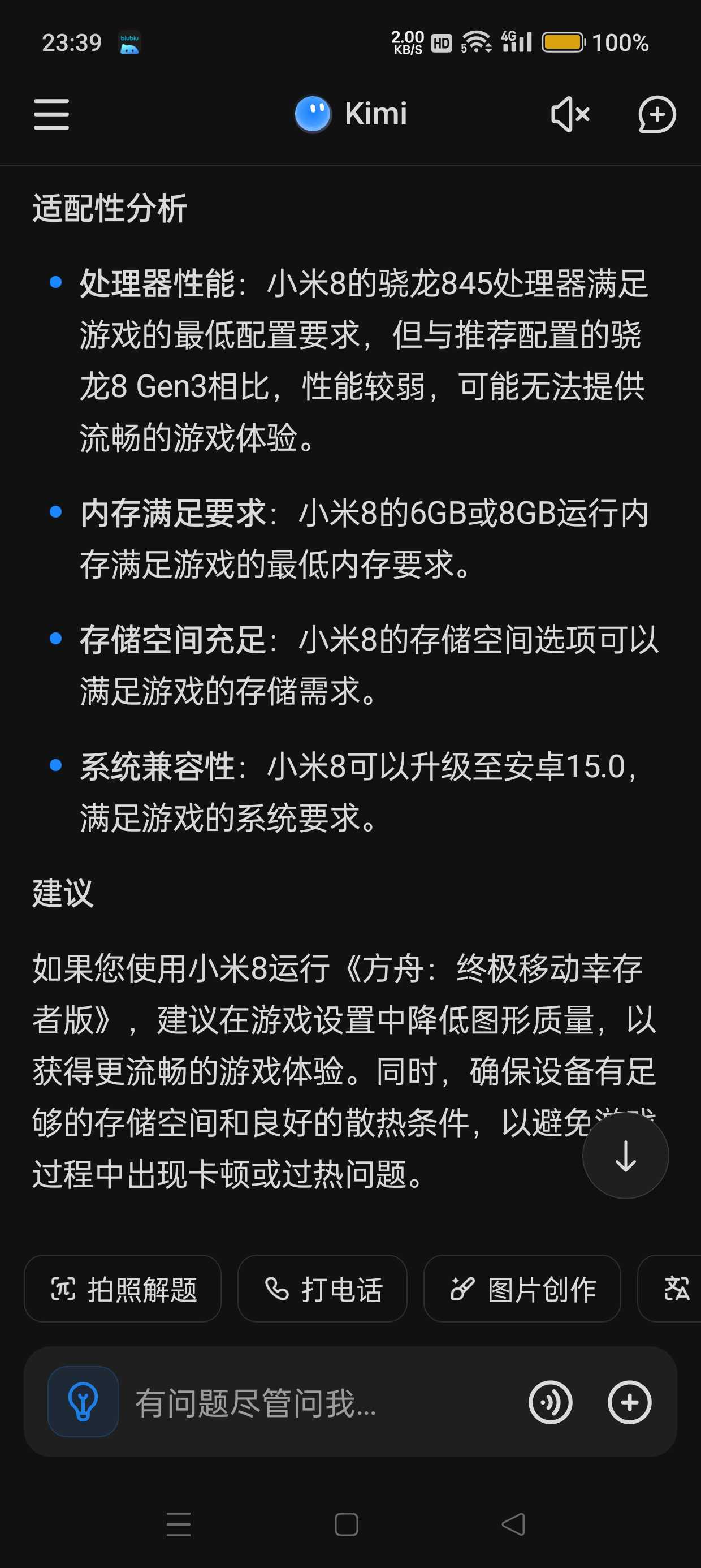The image size is (701, 1568).
Task: Tap the translate chip icon
Action: click(676, 1289)
